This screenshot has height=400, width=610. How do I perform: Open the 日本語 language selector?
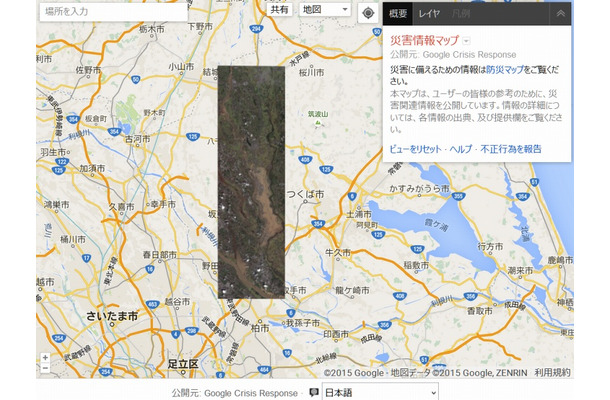pos(380,392)
